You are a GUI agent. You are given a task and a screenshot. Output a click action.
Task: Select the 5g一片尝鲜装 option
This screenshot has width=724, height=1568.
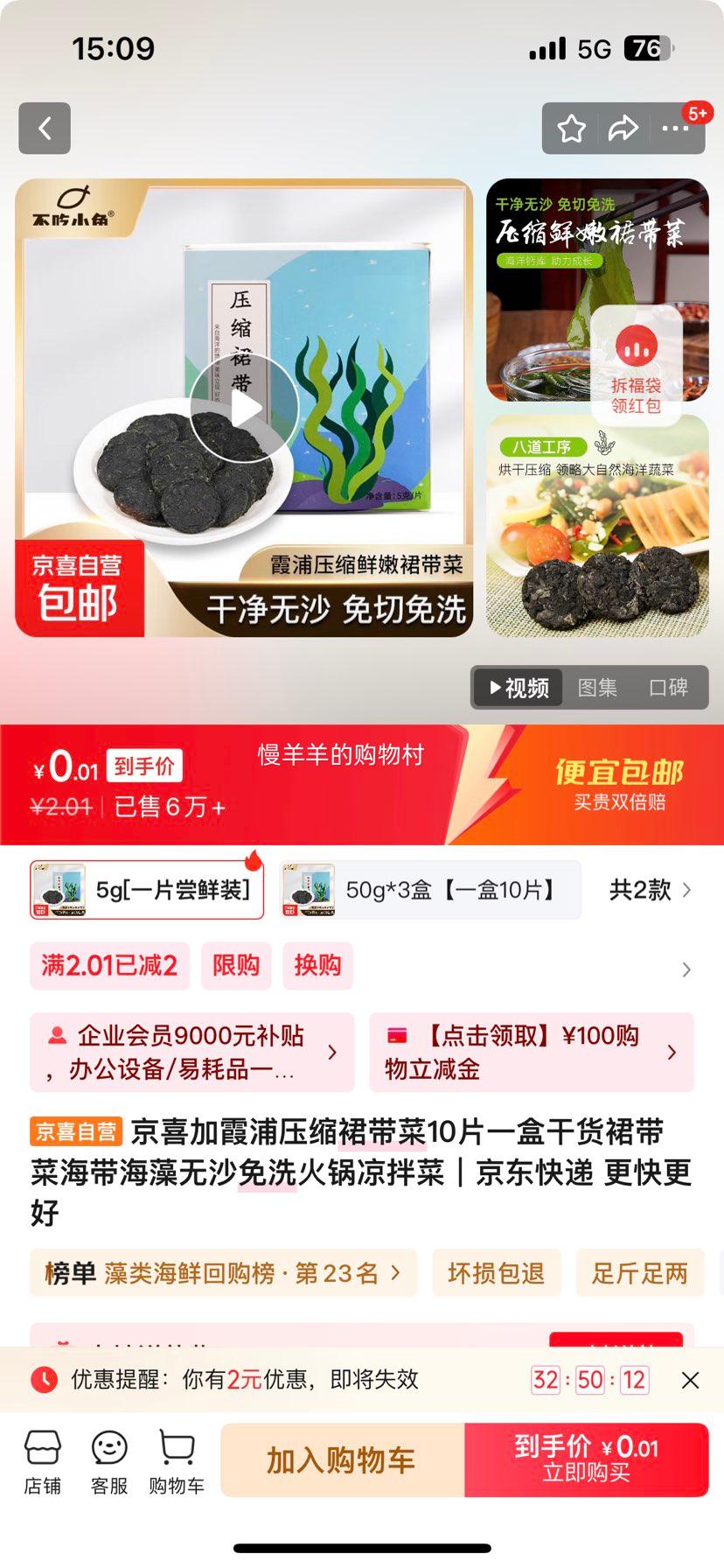[x=147, y=891]
